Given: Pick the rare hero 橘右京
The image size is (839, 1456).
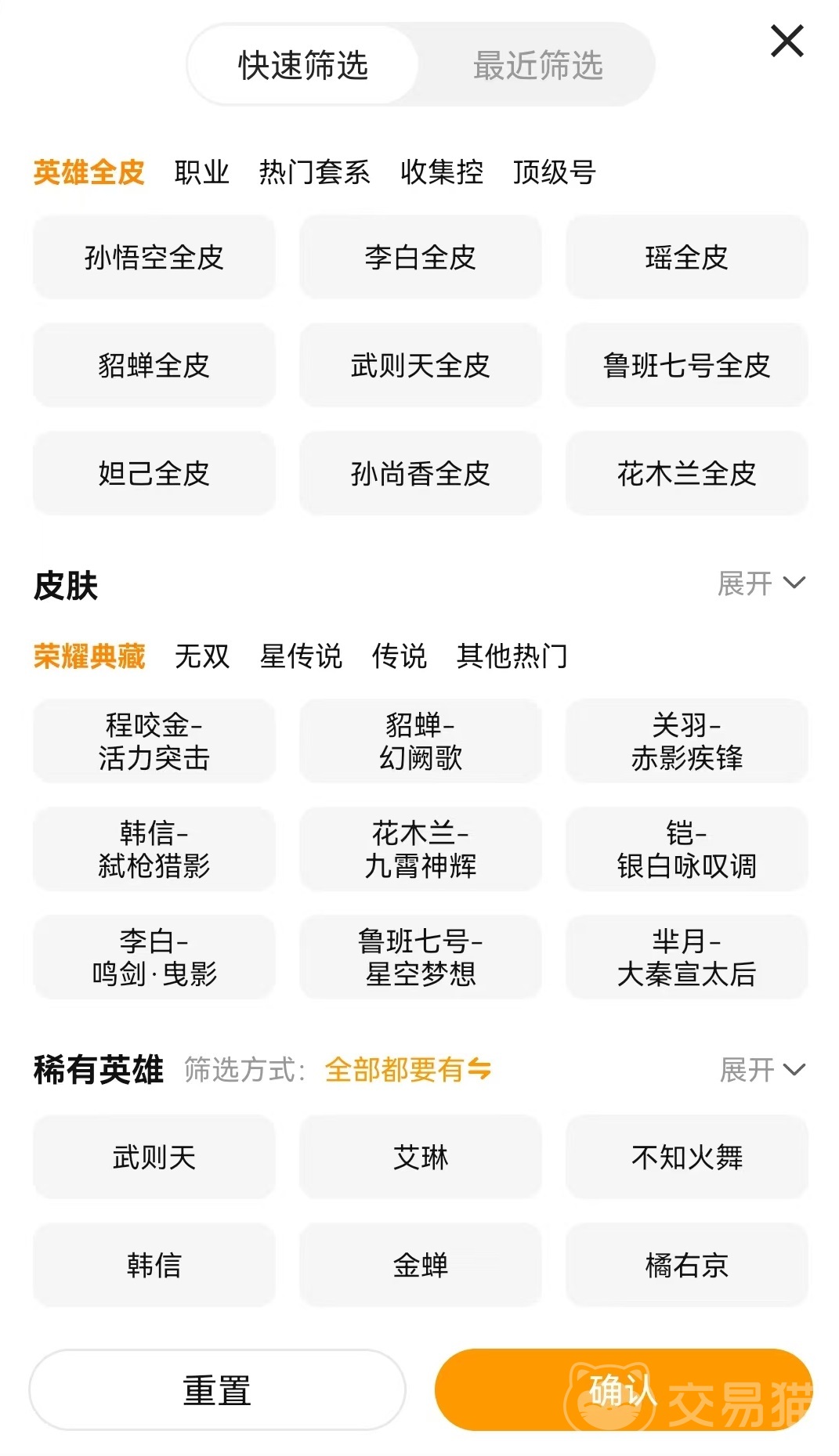Looking at the screenshot, I should click(x=686, y=1265).
